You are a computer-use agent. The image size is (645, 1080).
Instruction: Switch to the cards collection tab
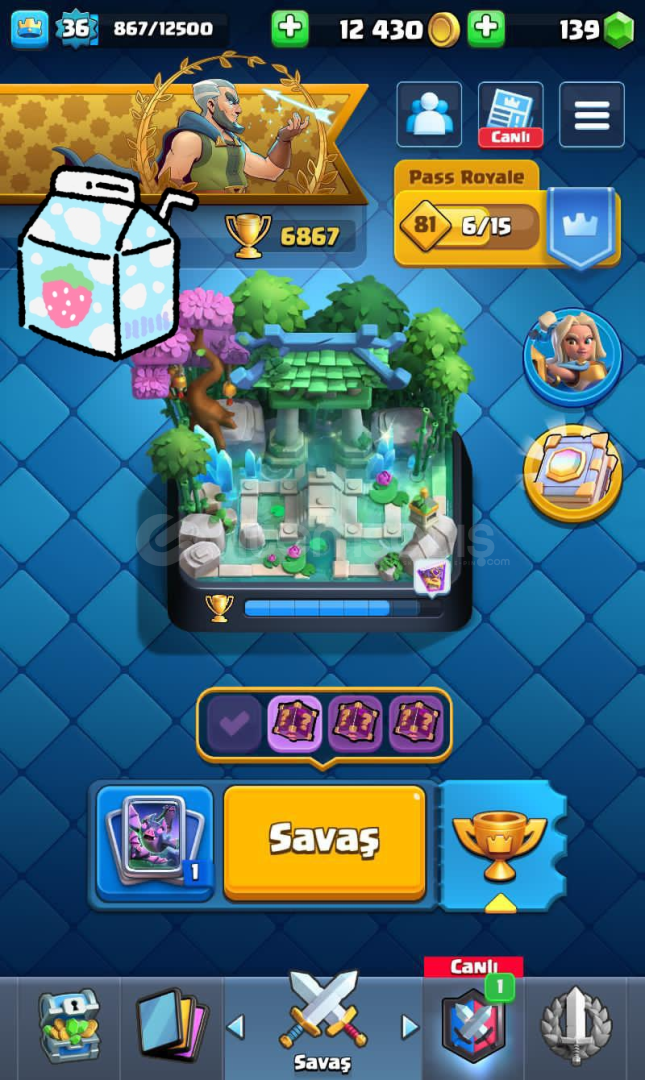(x=172, y=1026)
